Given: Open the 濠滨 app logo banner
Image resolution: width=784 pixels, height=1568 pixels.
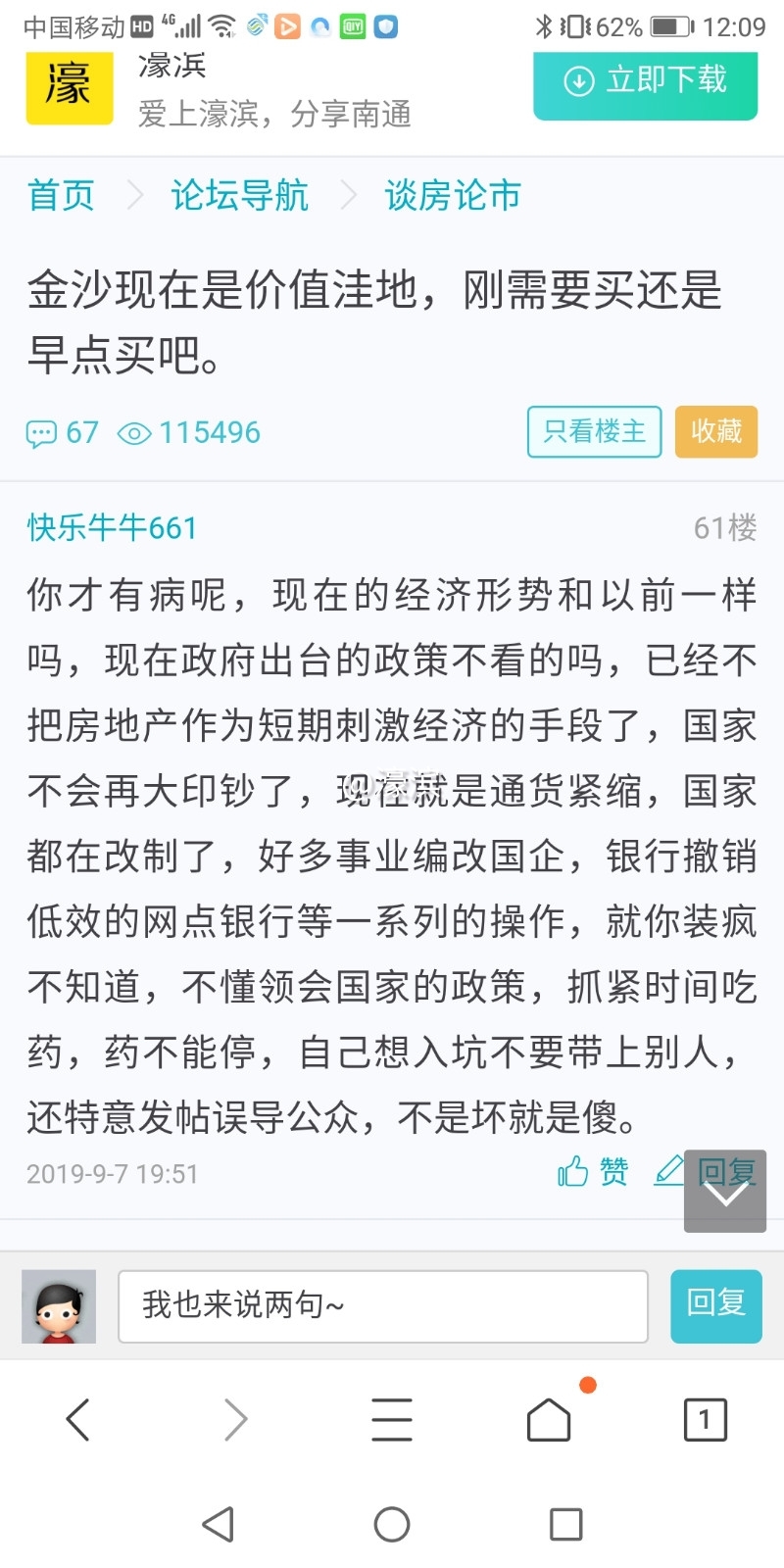Looking at the screenshot, I should (x=70, y=86).
